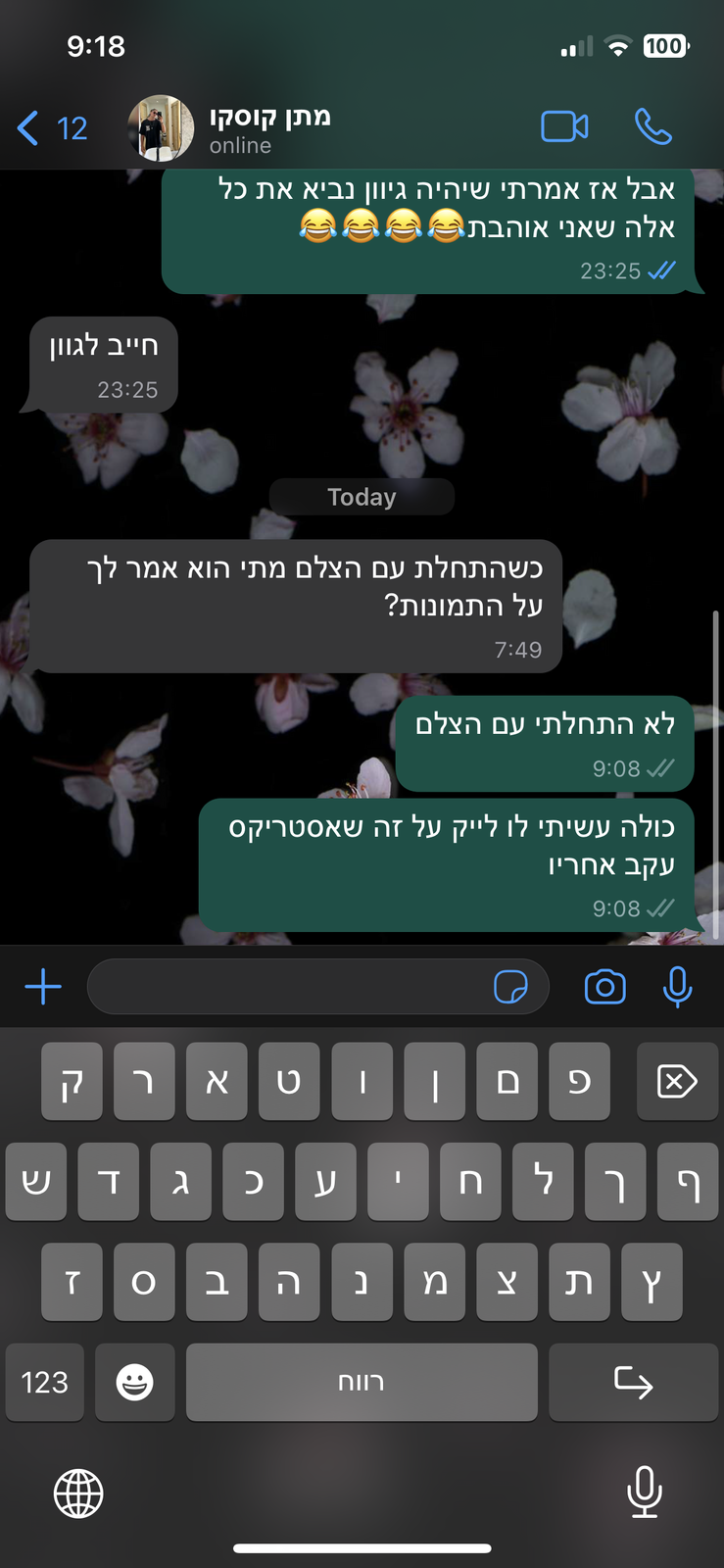
Task: Start keyboard dictation microphone
Action: 644,1492
